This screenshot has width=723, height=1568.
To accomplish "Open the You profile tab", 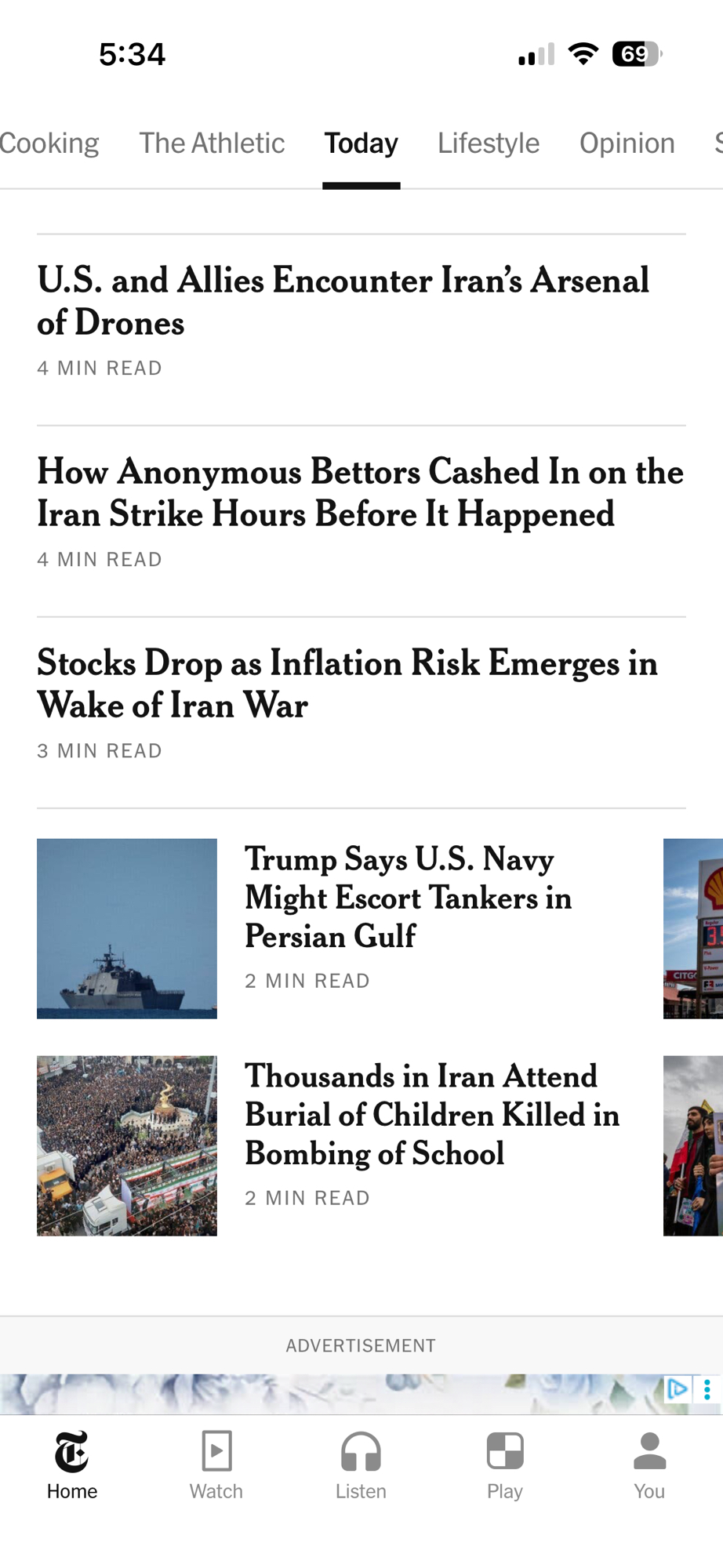I will click(649, 1465).
